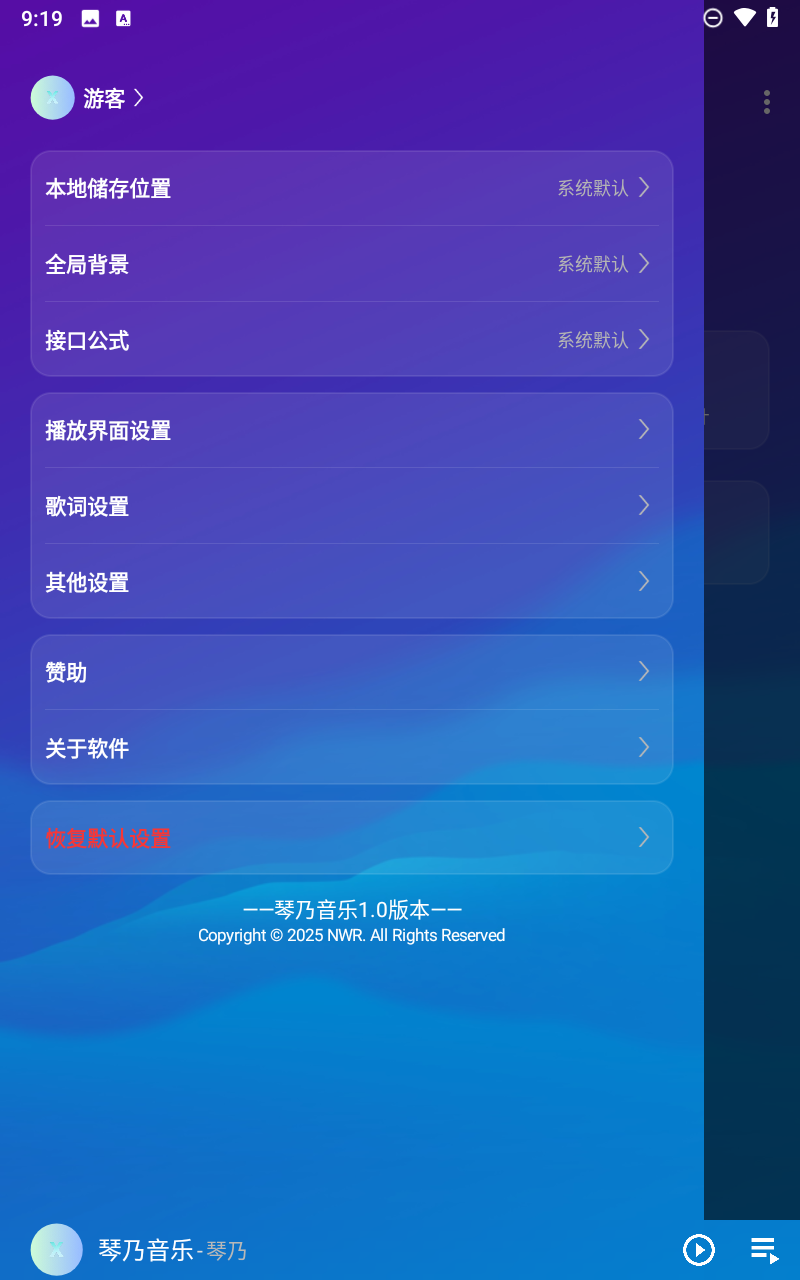Select 恢复默认设置 to reset settings

click(x=352, y=838)
